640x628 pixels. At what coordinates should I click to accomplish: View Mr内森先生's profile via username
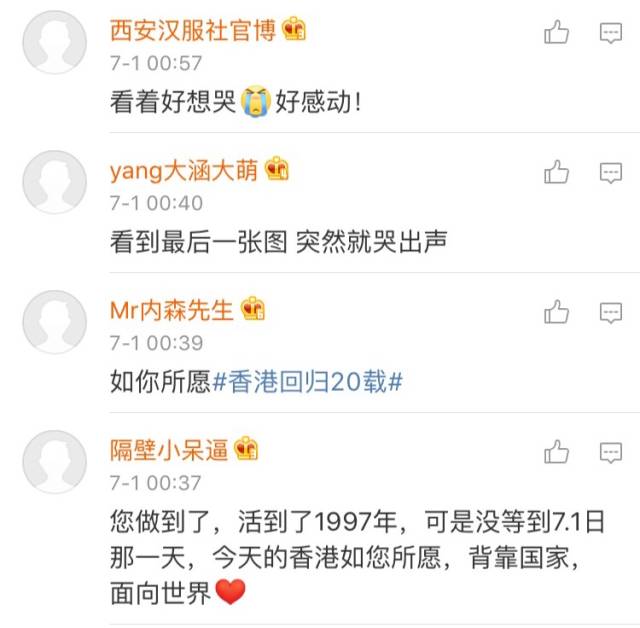coord(172,309)
